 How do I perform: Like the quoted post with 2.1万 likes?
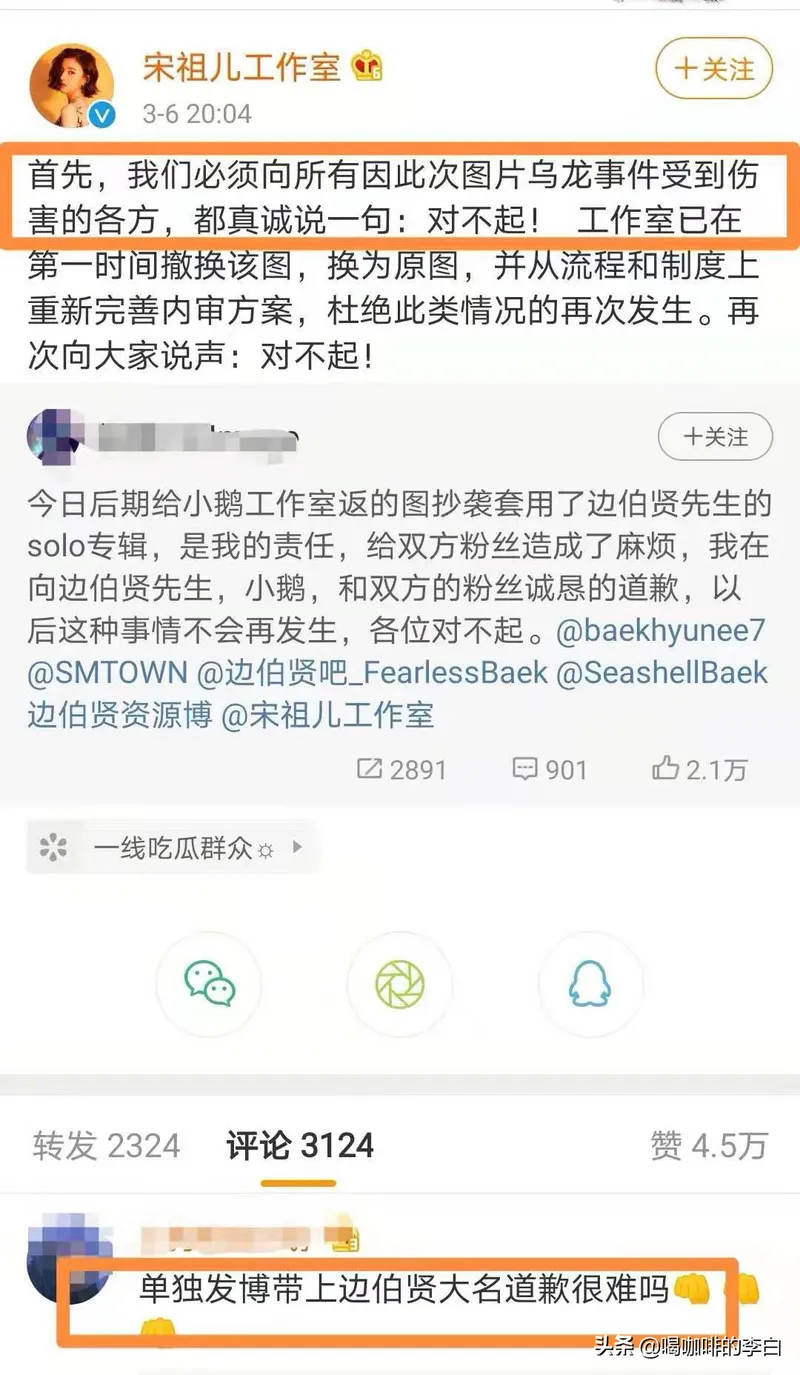click(x=699, y=769)
